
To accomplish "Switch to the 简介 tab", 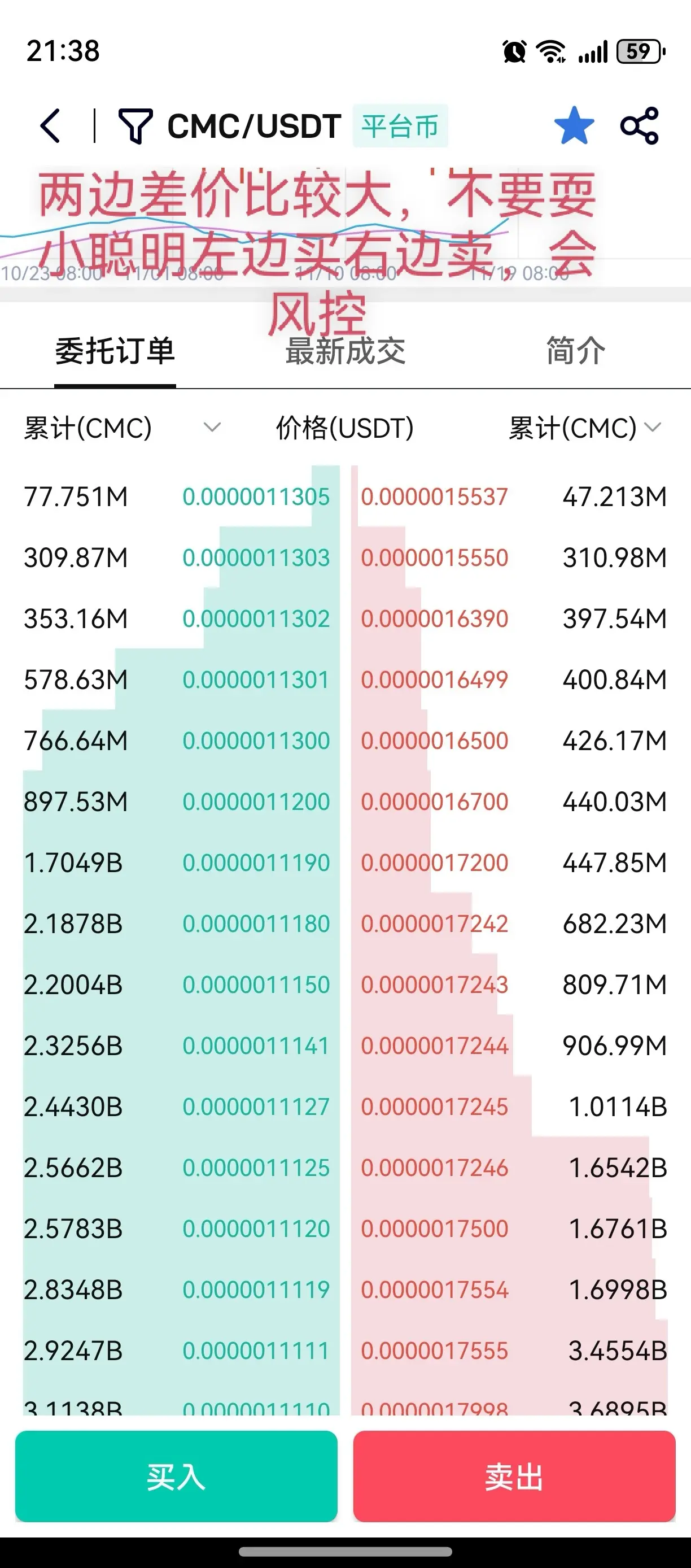I will [x=575, y=351].
